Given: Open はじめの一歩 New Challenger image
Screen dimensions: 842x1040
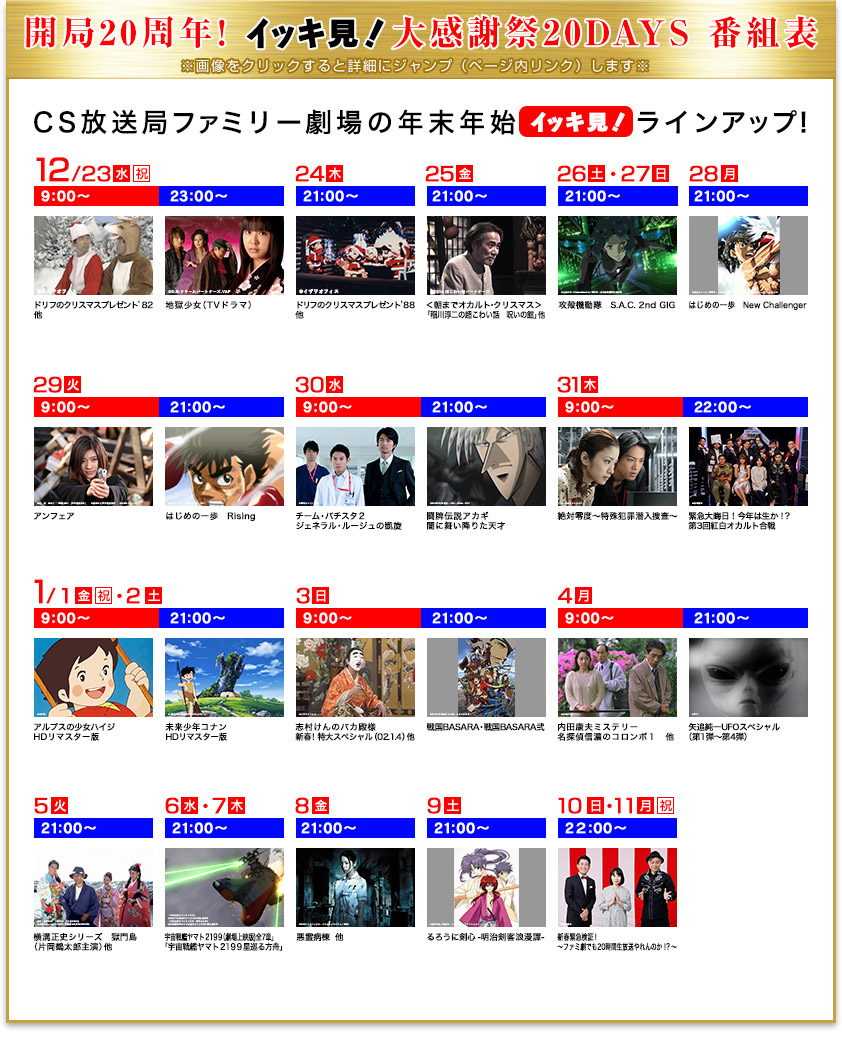Looking at the screenshot, I should click(x=748, y=255).
